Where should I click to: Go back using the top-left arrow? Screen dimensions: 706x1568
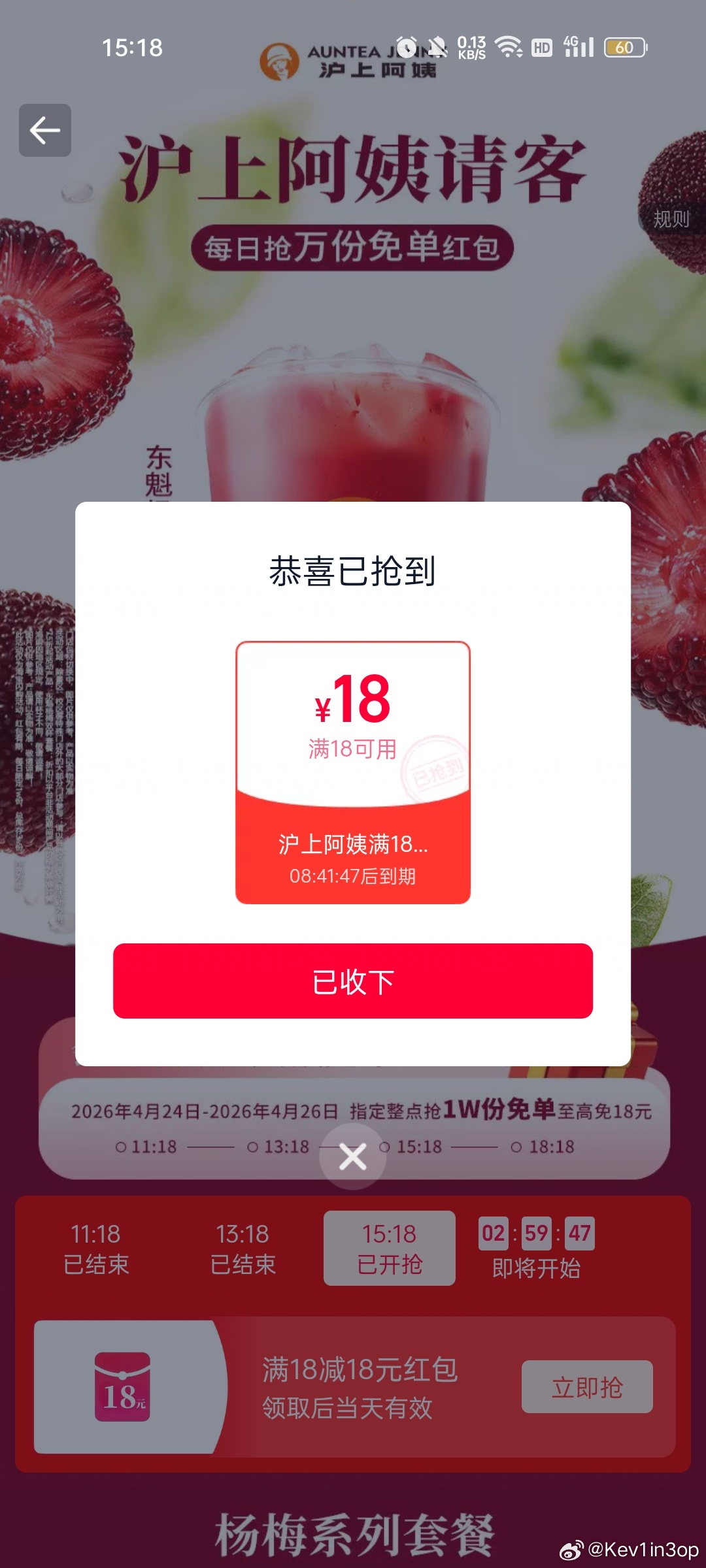click(45, 130)
